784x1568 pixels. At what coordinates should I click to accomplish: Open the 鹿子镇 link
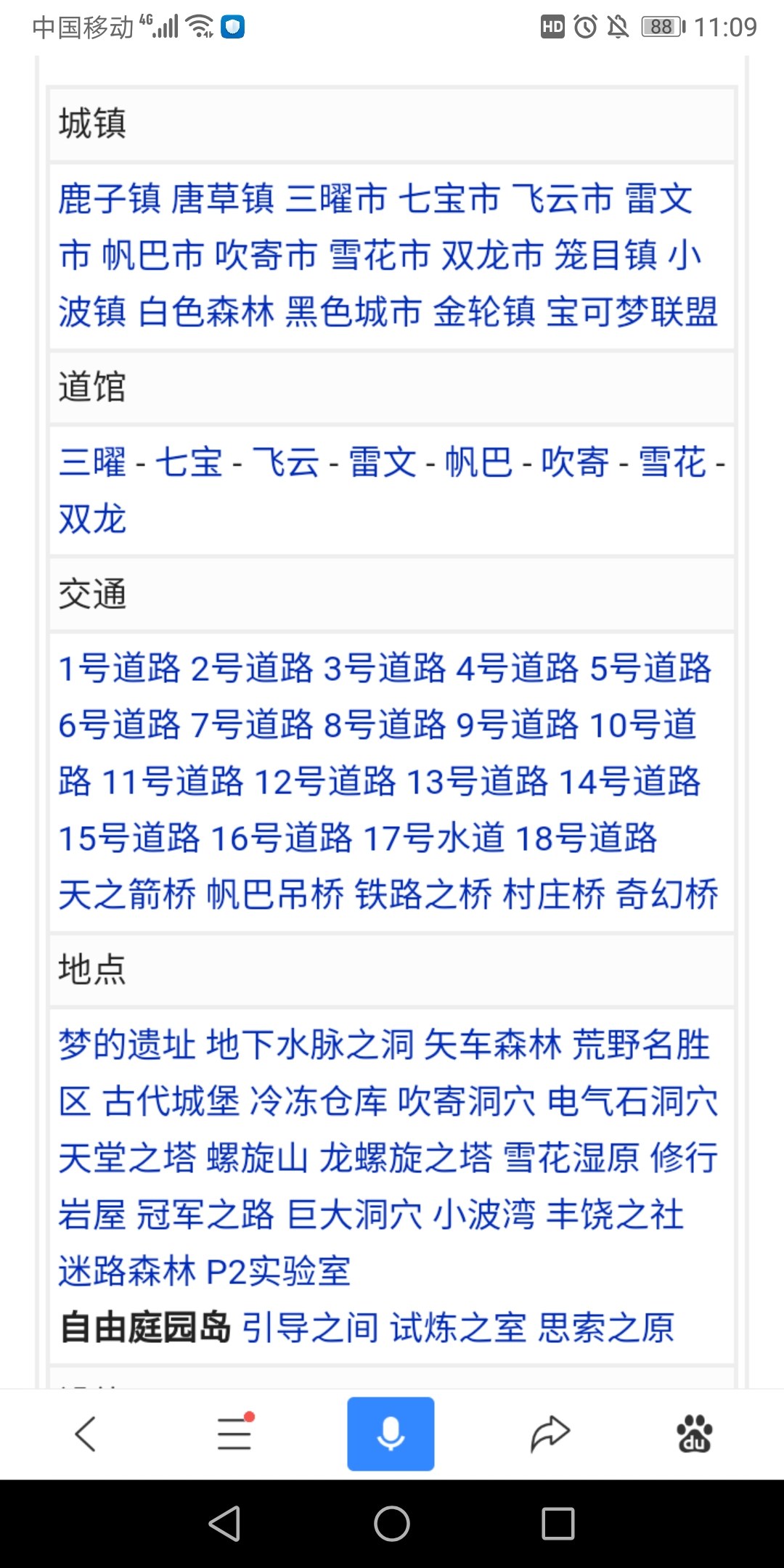109,199
